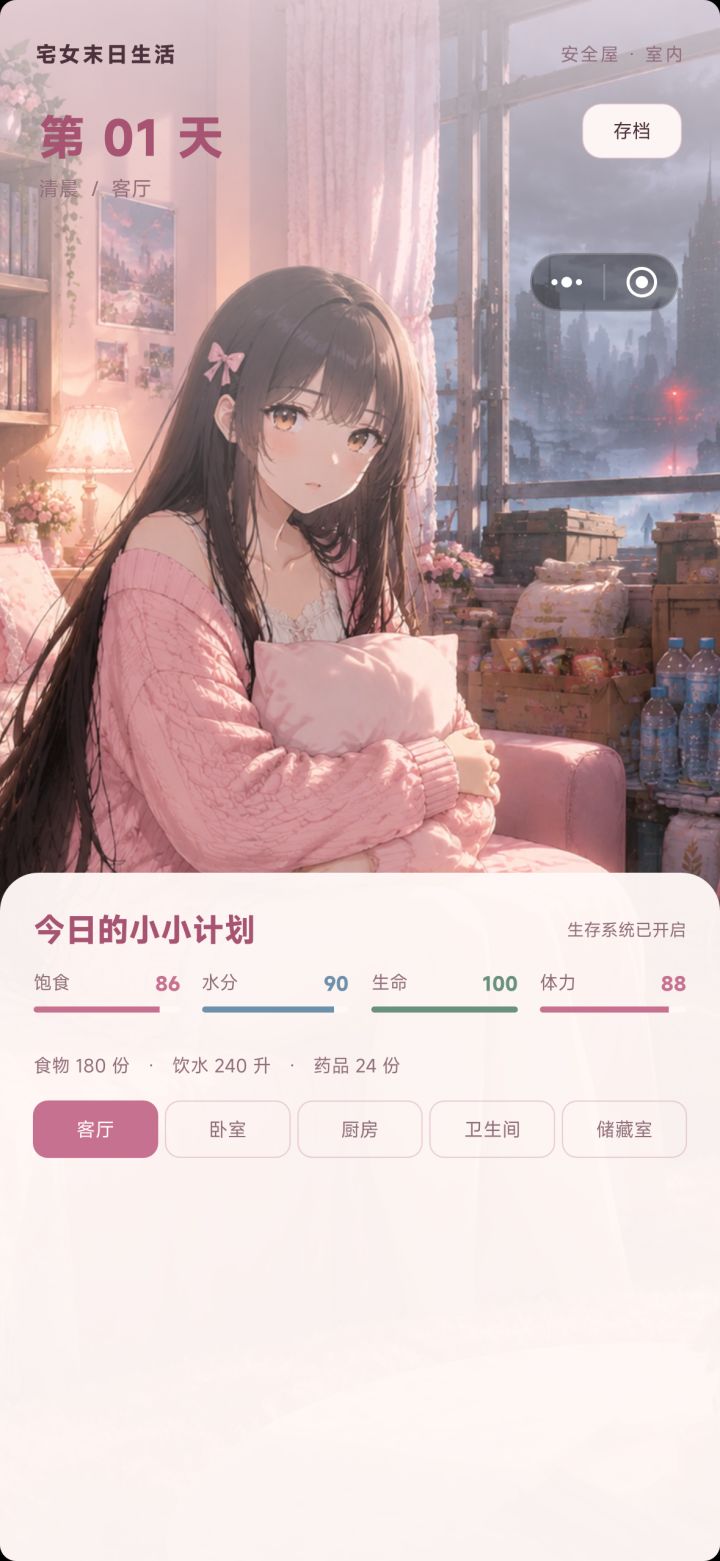Open the mini program three-dot menu

click(567, 282)
